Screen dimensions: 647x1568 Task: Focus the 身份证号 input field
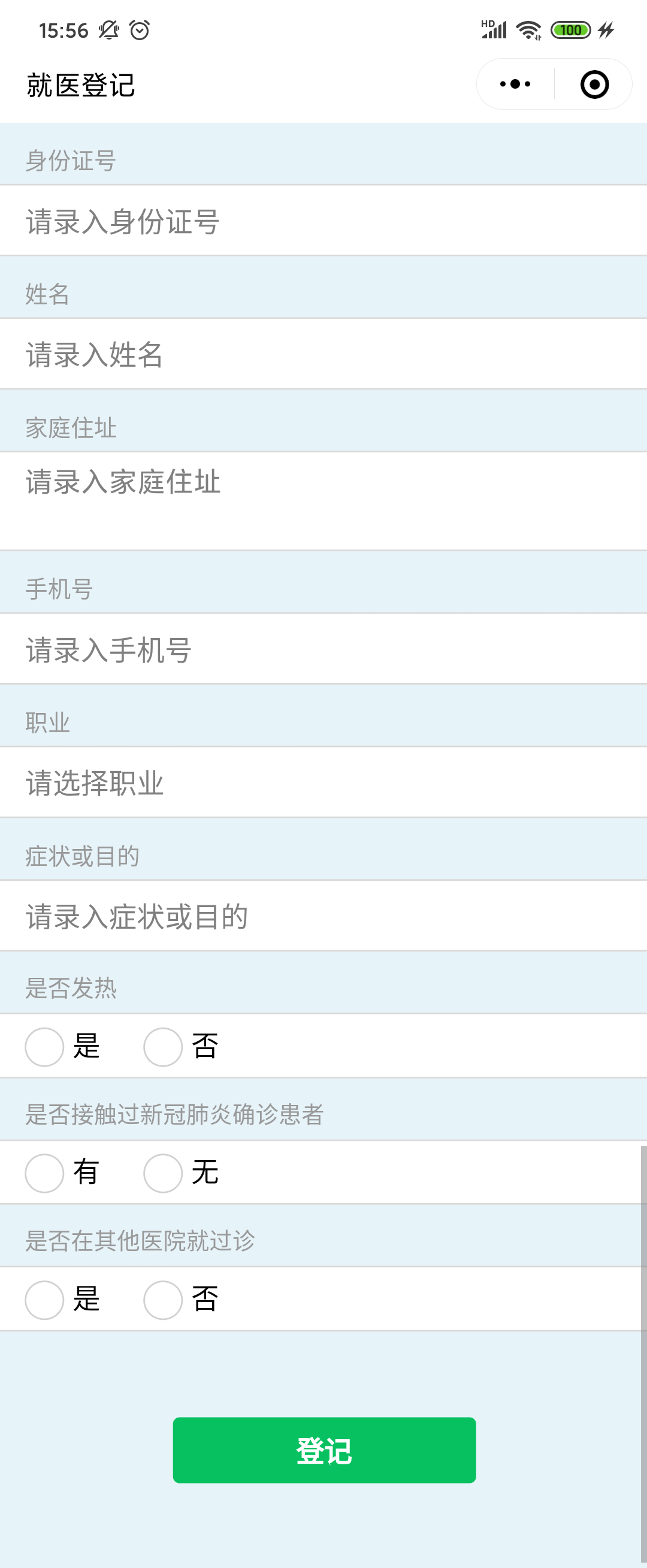[322, 222]
